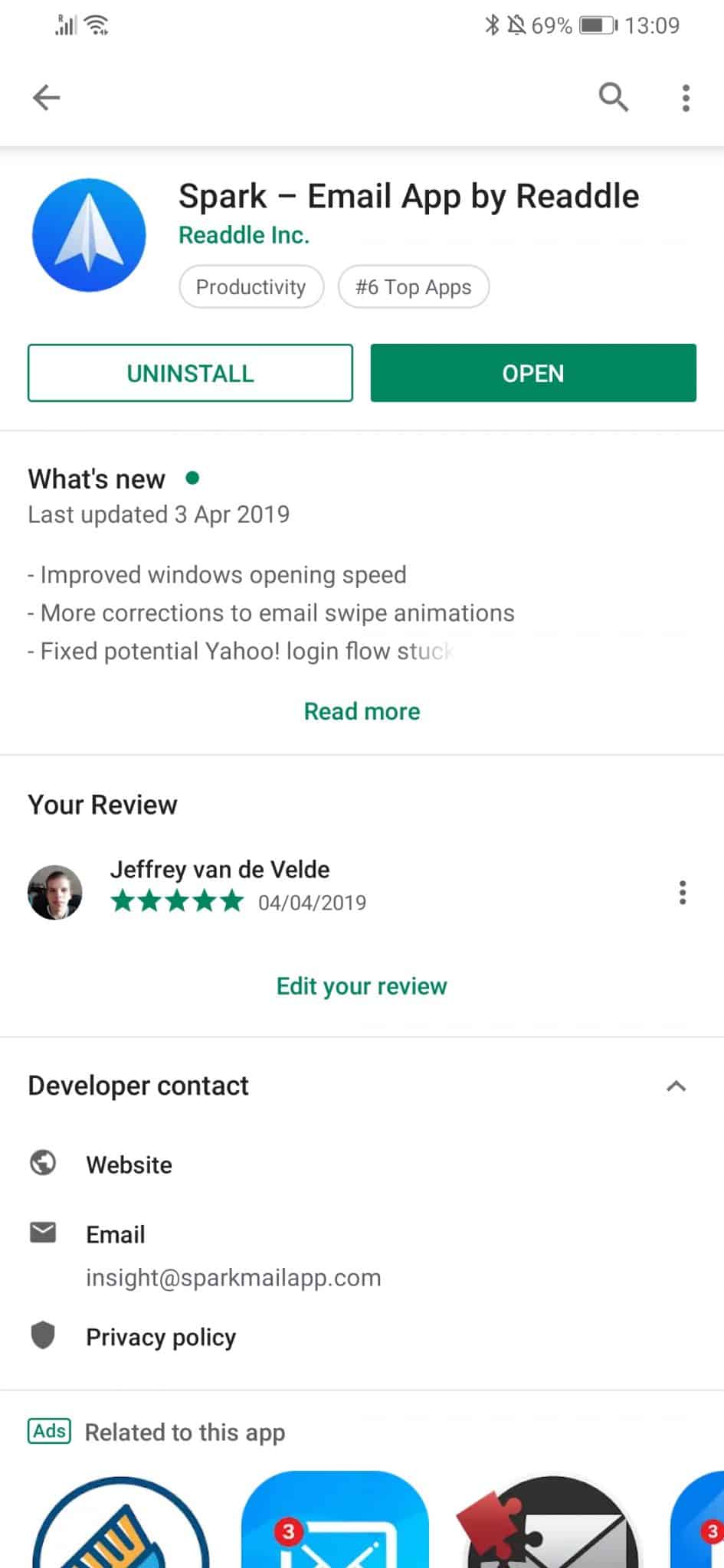This screenshot has height=1568, width=724.
Task: Open Readdle Inc. developer page
Action: 244,235
